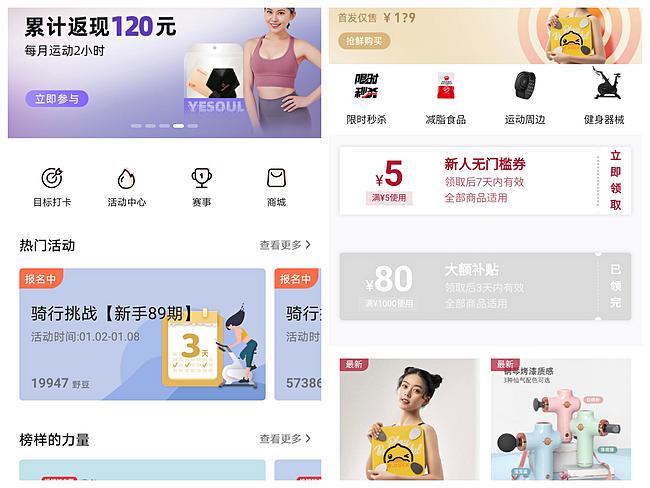Claim the ¥5 新人无门槛券 coupon
650x488 pixels.
pos(615,180)
